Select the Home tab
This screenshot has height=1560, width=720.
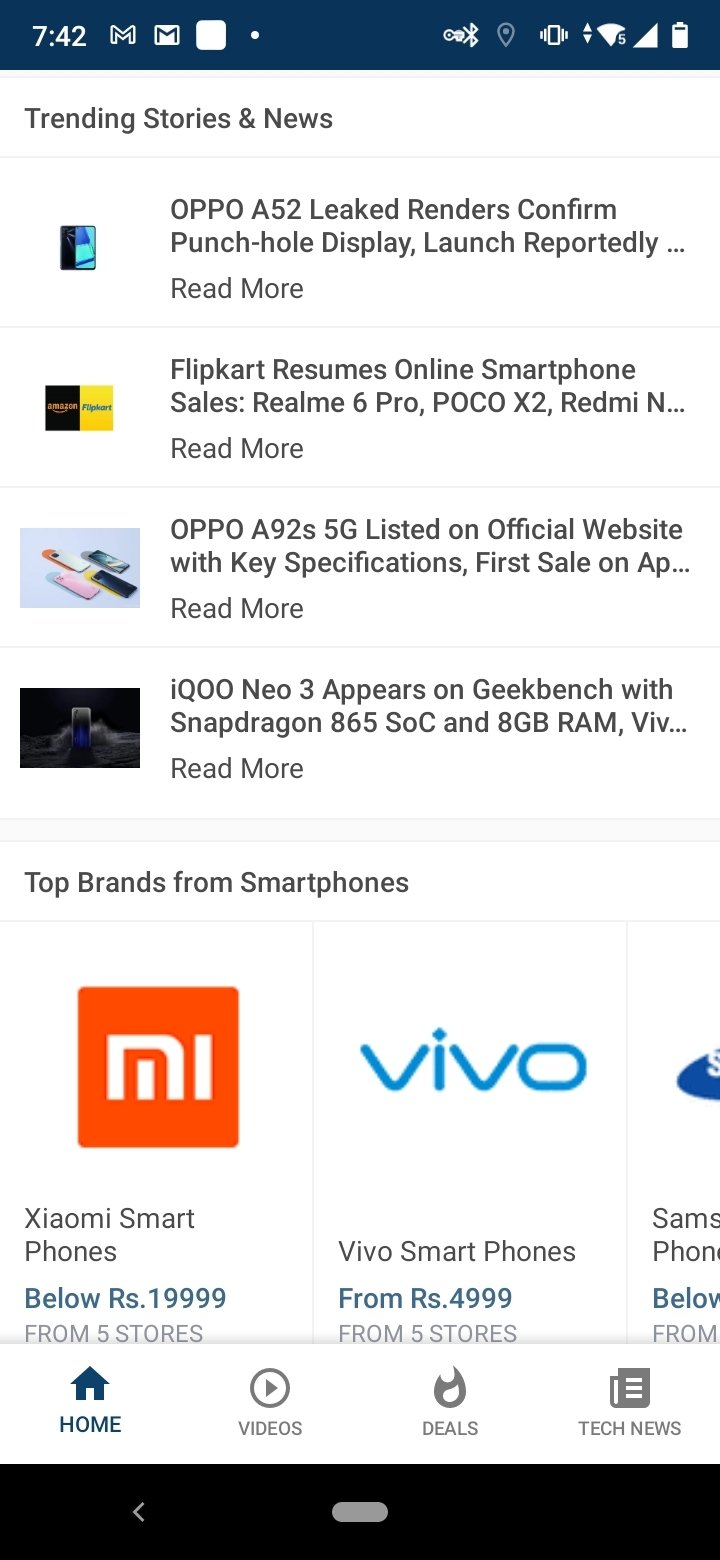90,1404
